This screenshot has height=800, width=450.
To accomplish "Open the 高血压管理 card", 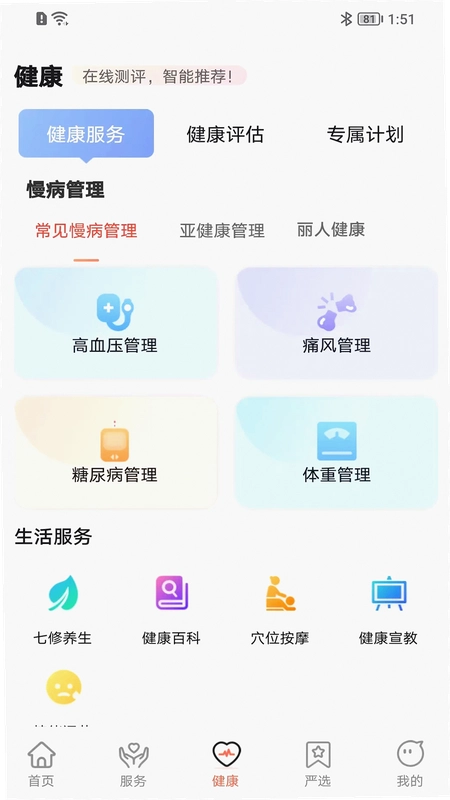I will pos(116,322).
